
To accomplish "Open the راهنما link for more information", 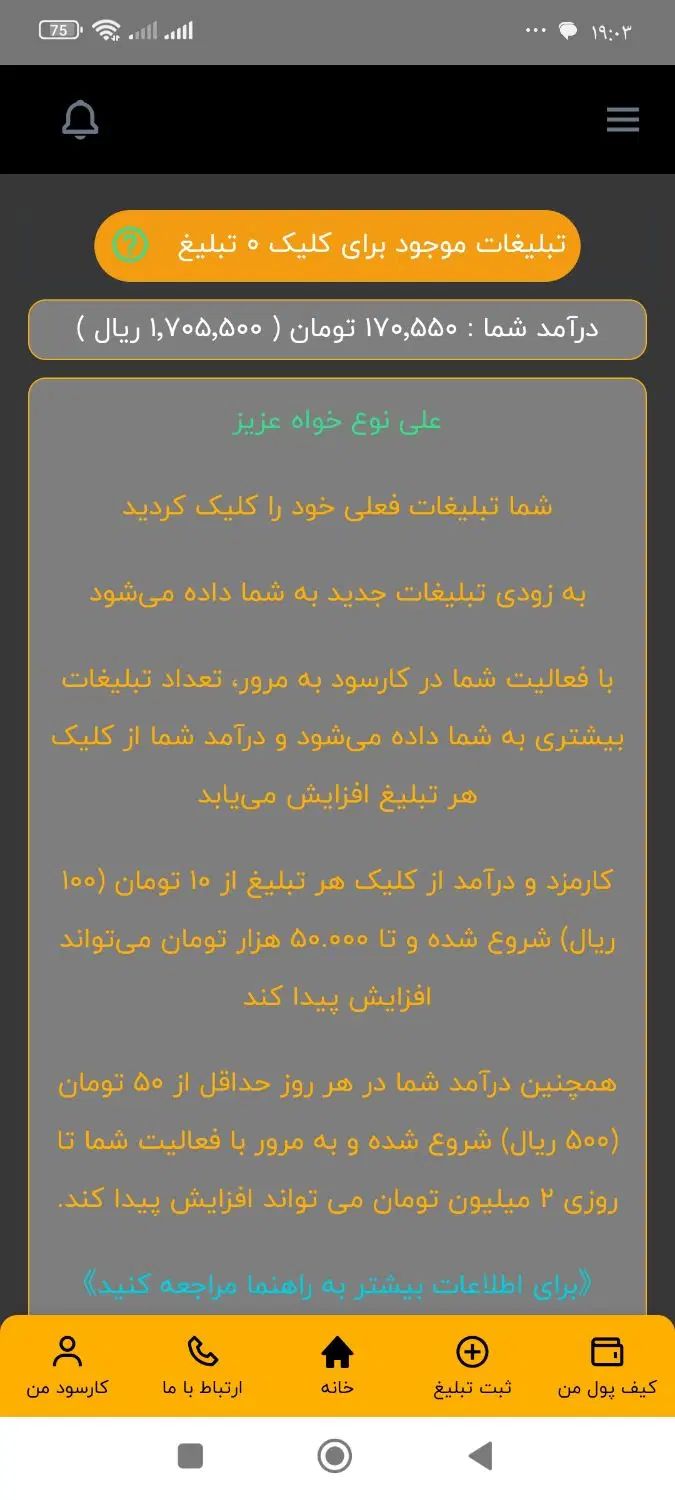I will coord(337,1285).
